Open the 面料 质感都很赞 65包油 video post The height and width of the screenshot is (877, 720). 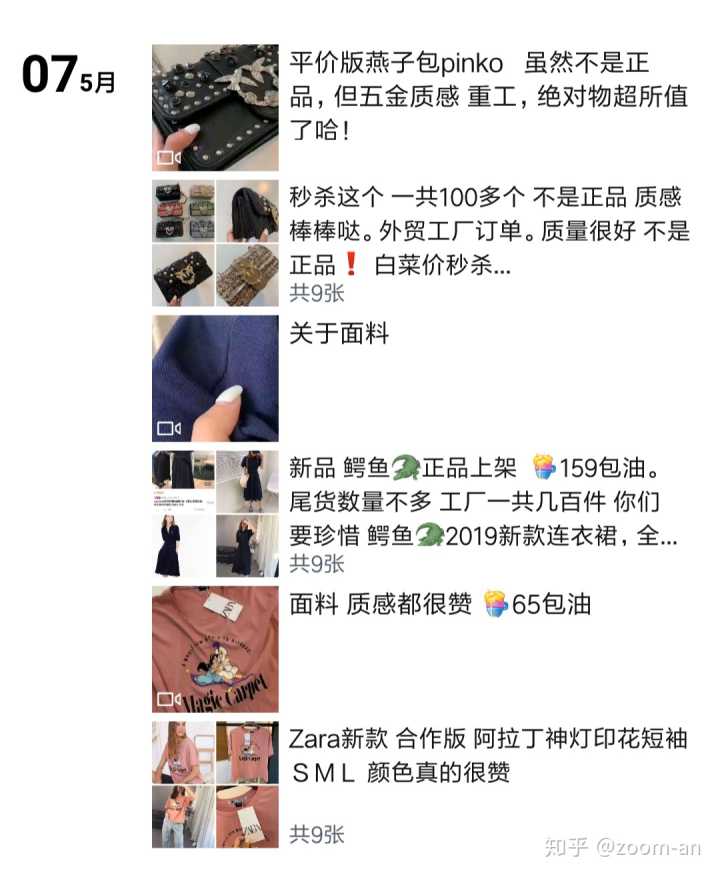pos(215,649)
